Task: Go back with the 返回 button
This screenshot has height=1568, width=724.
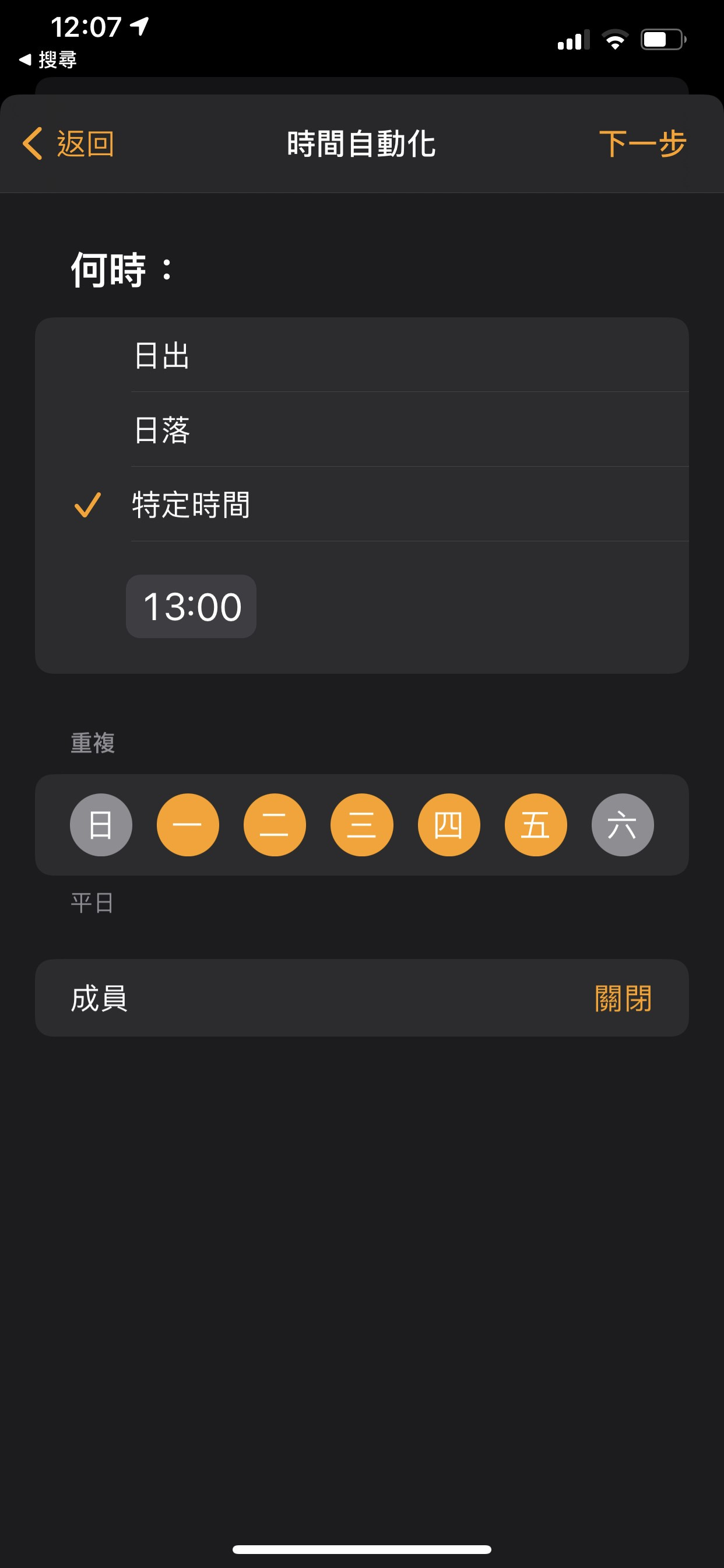Action: [x=68, y=143]
